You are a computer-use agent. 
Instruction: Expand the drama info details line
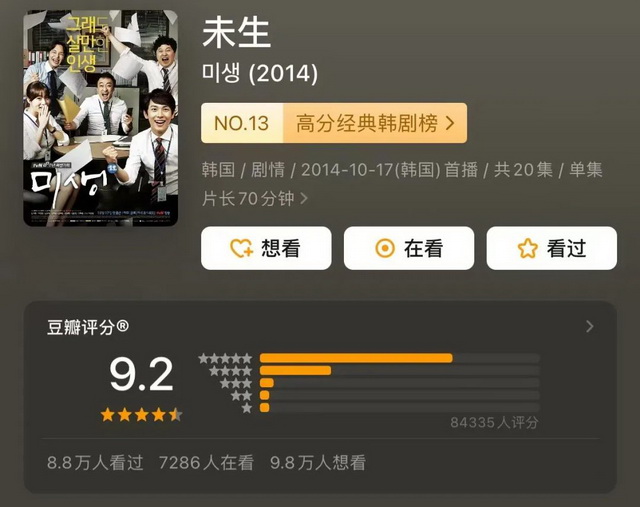303,198
